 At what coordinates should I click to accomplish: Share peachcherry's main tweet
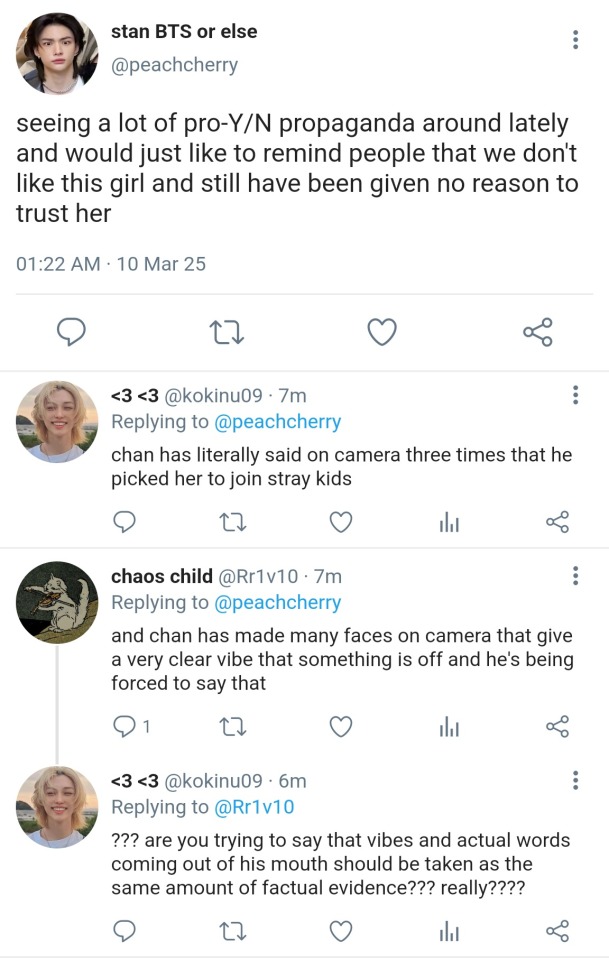click(538, 332)
